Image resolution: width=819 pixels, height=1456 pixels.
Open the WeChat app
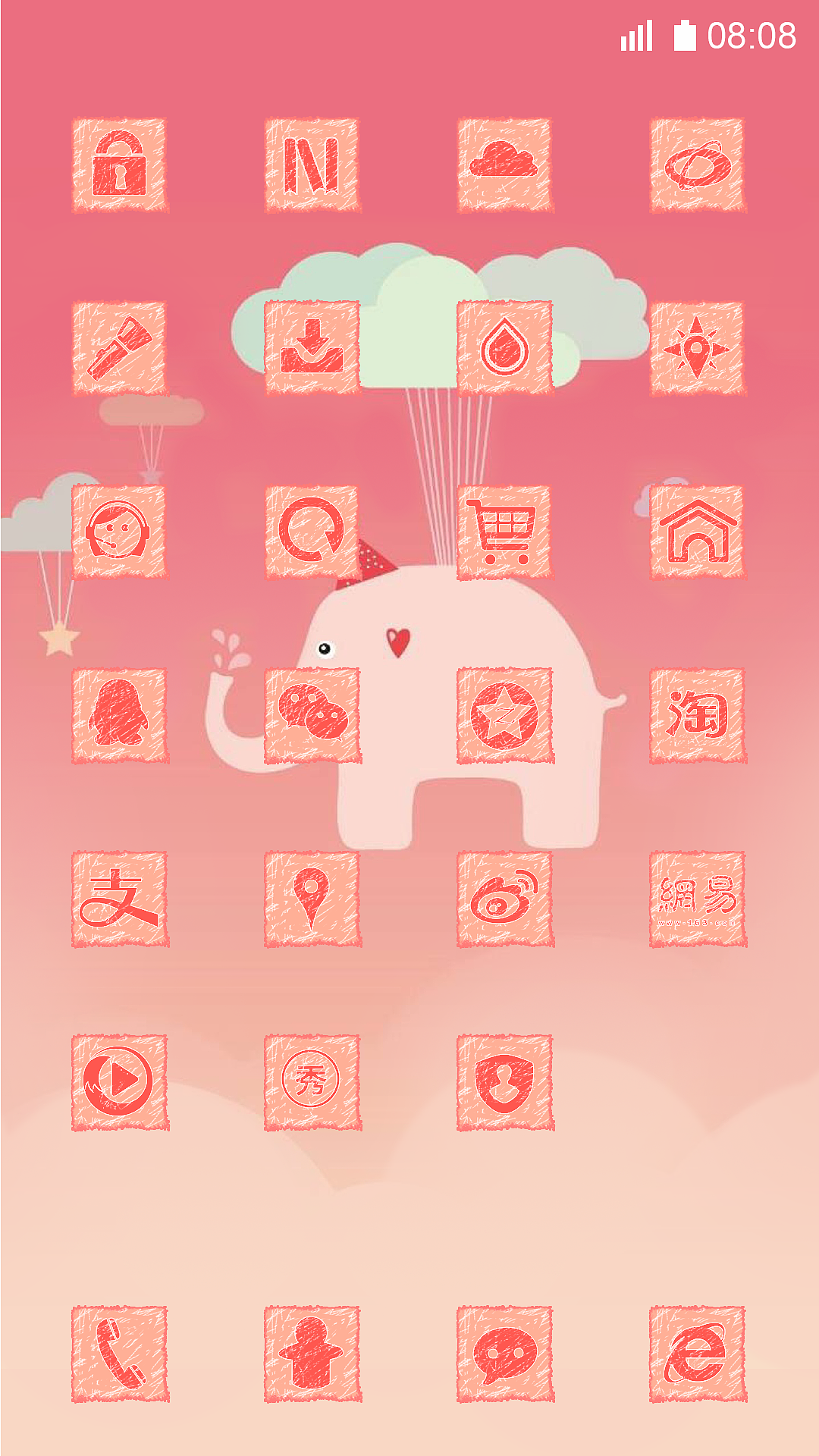pos(312,715)
